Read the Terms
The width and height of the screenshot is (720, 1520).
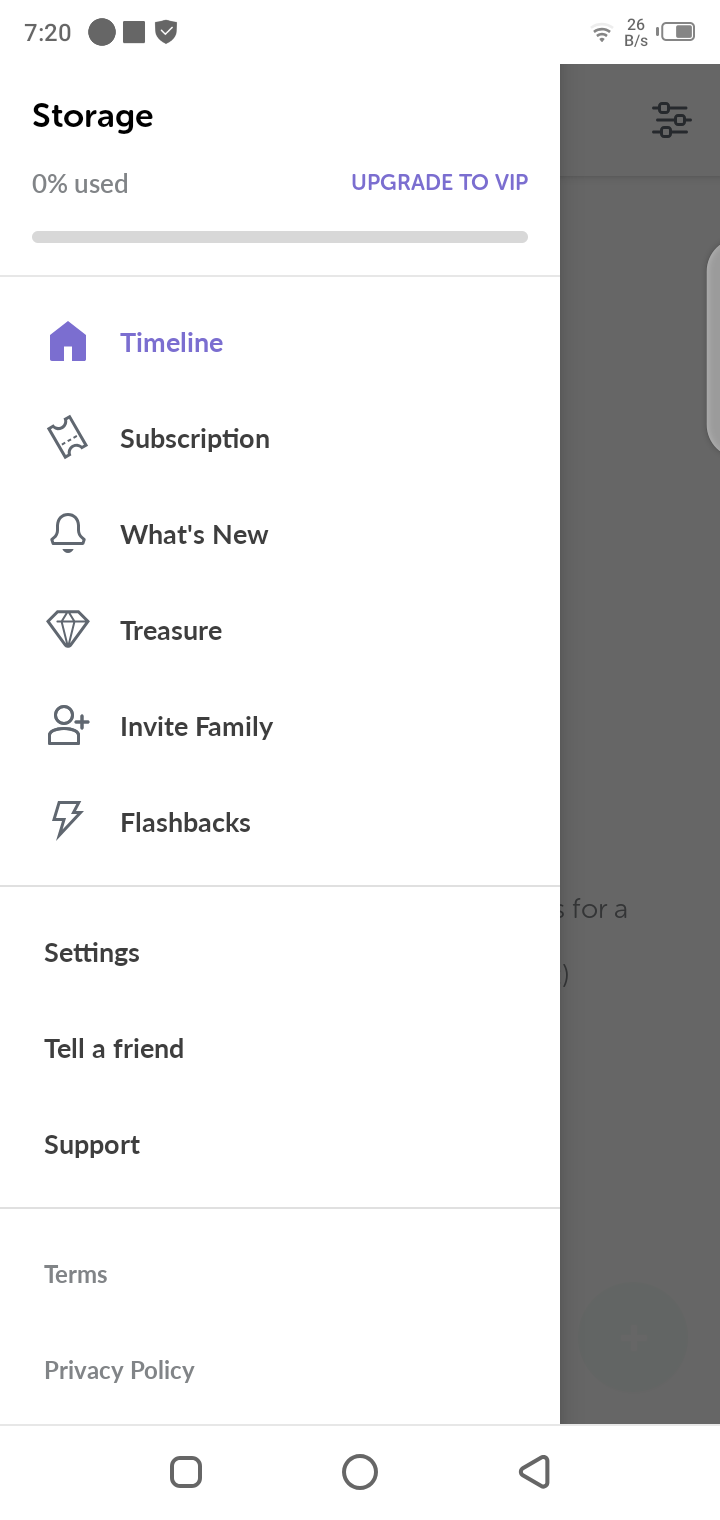[x=76, y=1274]
